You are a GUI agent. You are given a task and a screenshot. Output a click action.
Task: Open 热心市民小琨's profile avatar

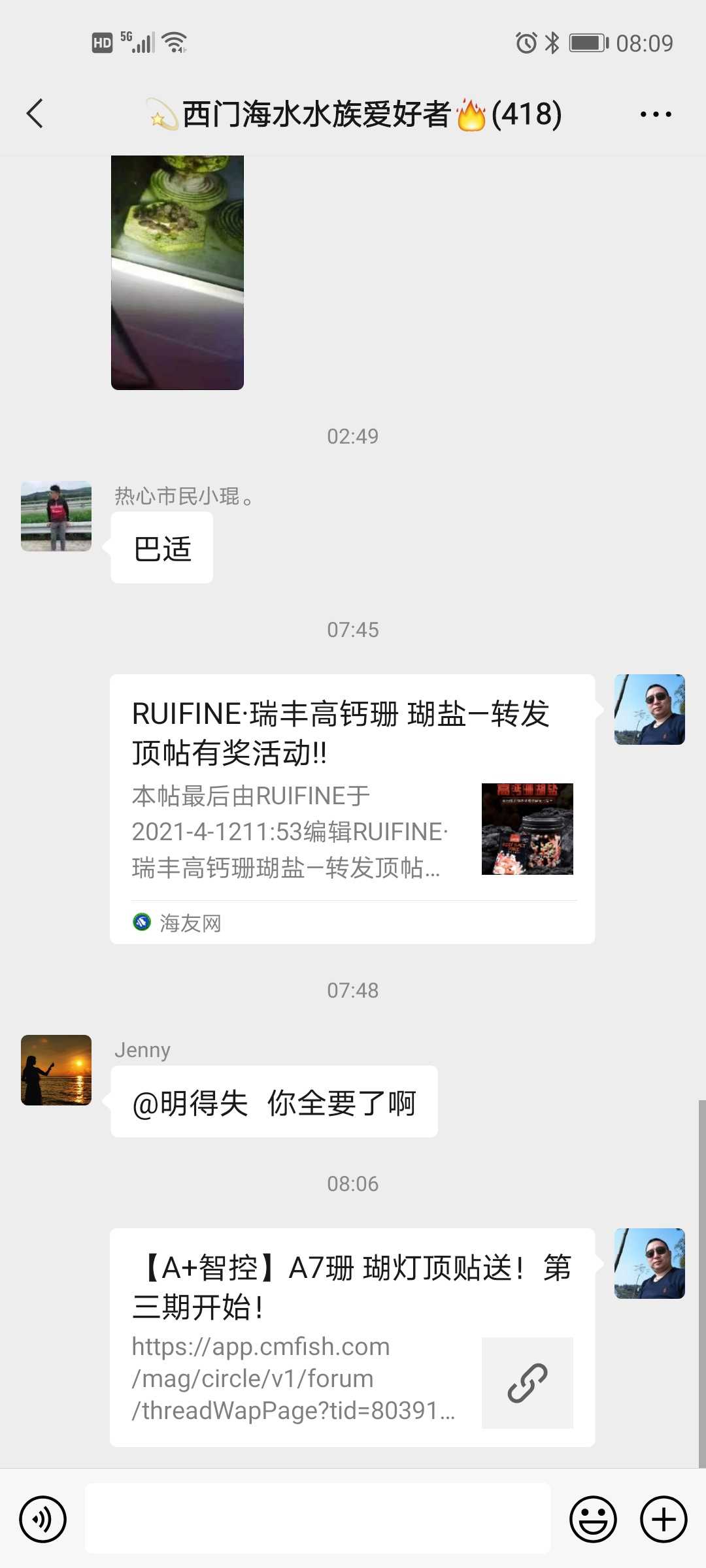click(x=56, y=516)
